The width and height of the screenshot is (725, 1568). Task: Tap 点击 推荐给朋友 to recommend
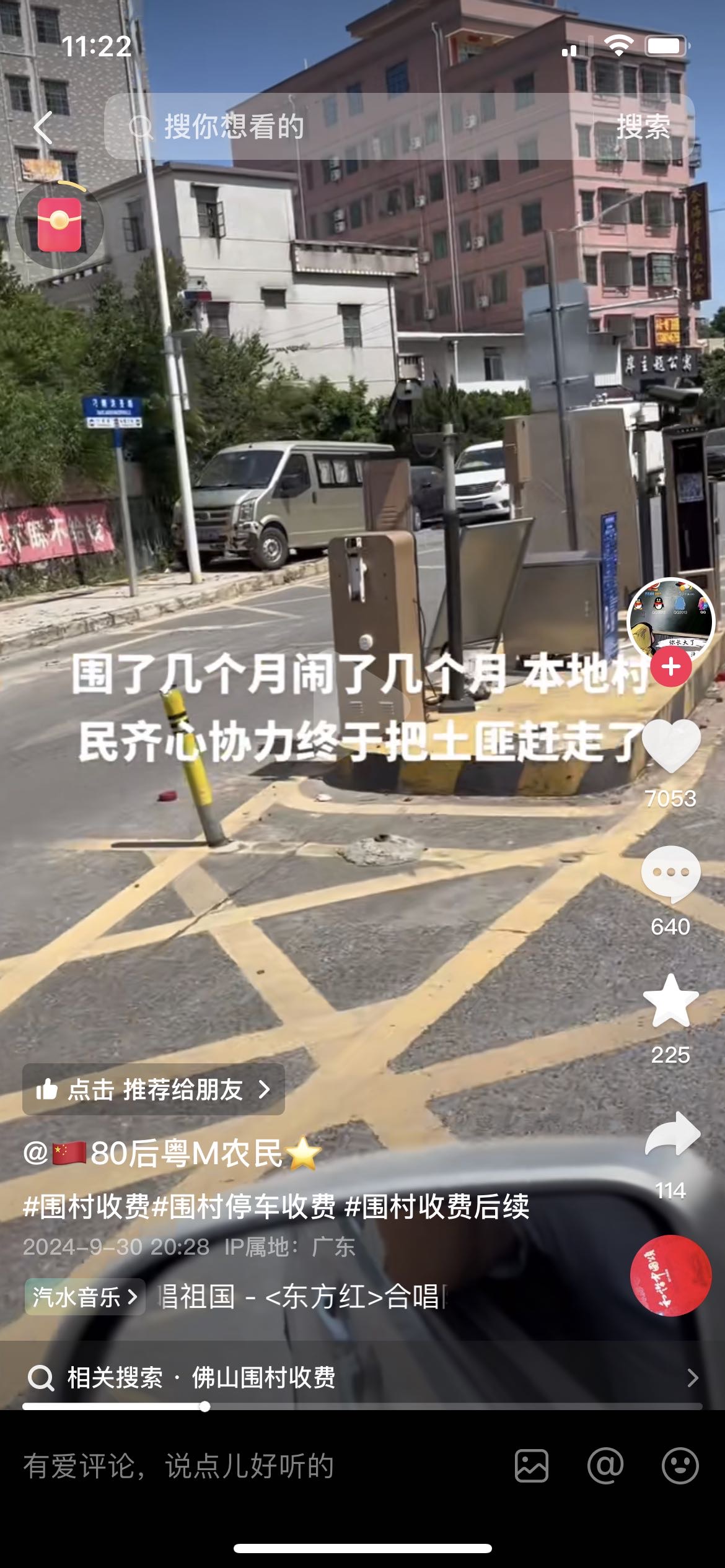(153, 1089)
